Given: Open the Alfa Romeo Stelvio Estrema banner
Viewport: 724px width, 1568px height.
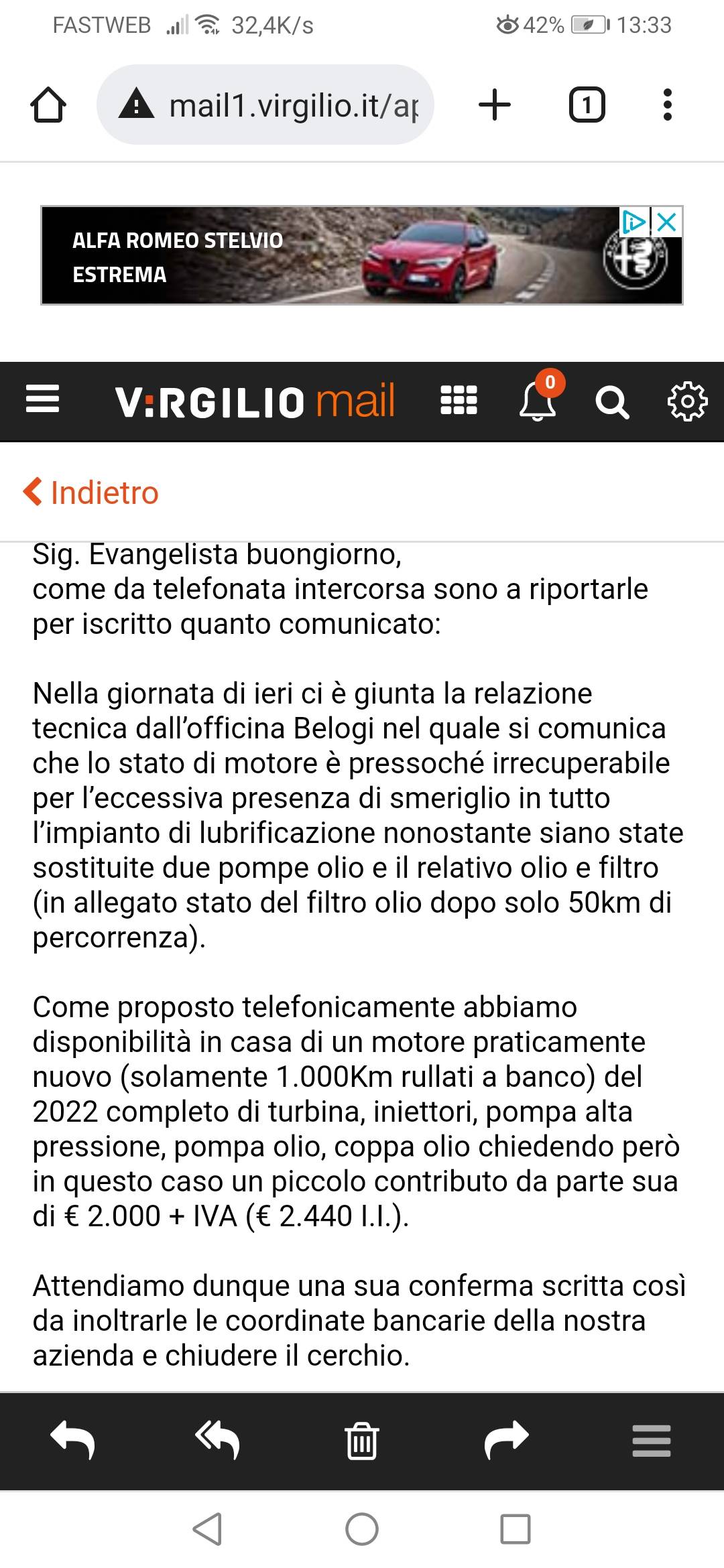Looking at the screenshot, I should (x=362, y=255).
